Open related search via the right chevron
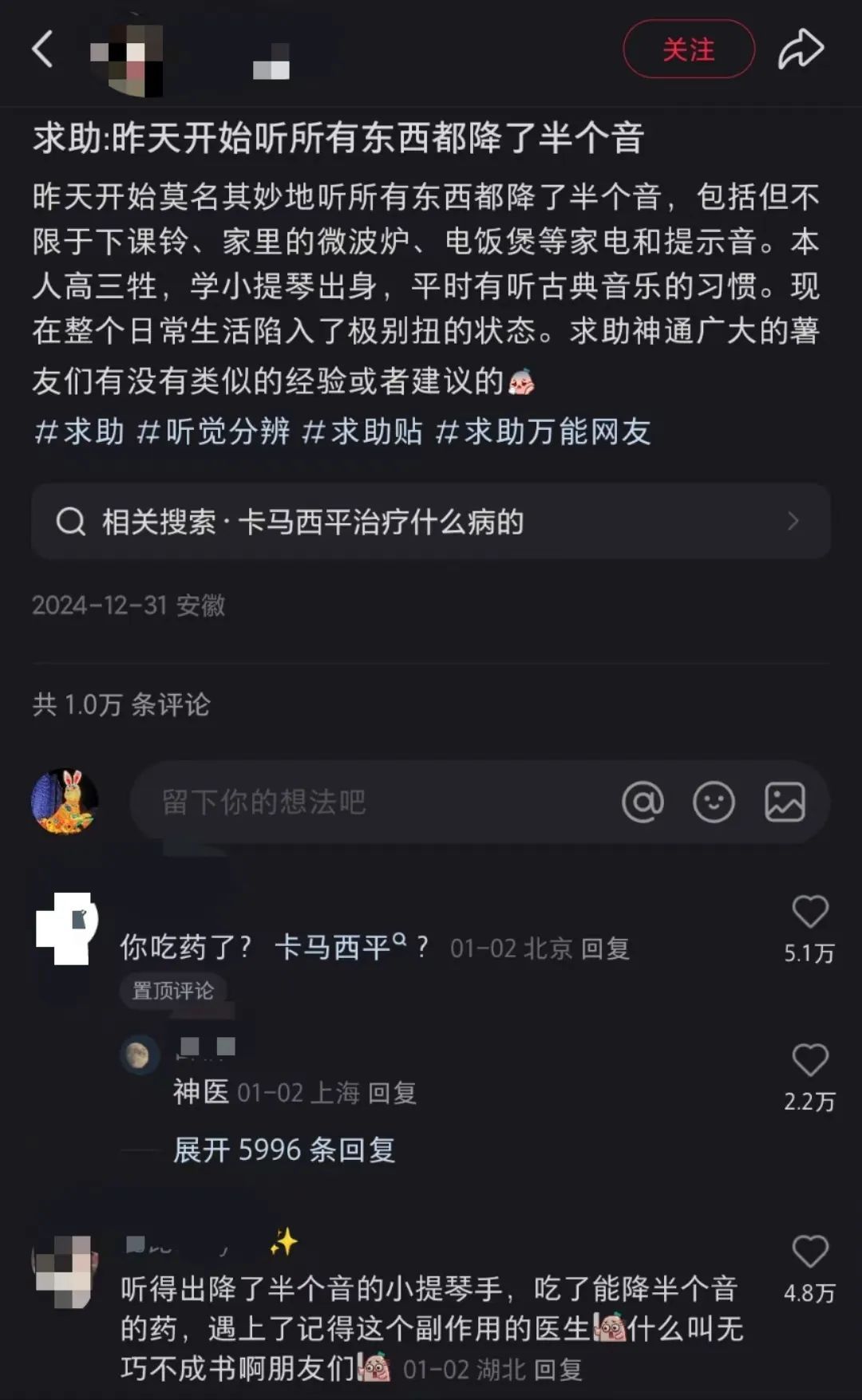862x1400 pixels. pyautogui.click(x=793, y=522)
